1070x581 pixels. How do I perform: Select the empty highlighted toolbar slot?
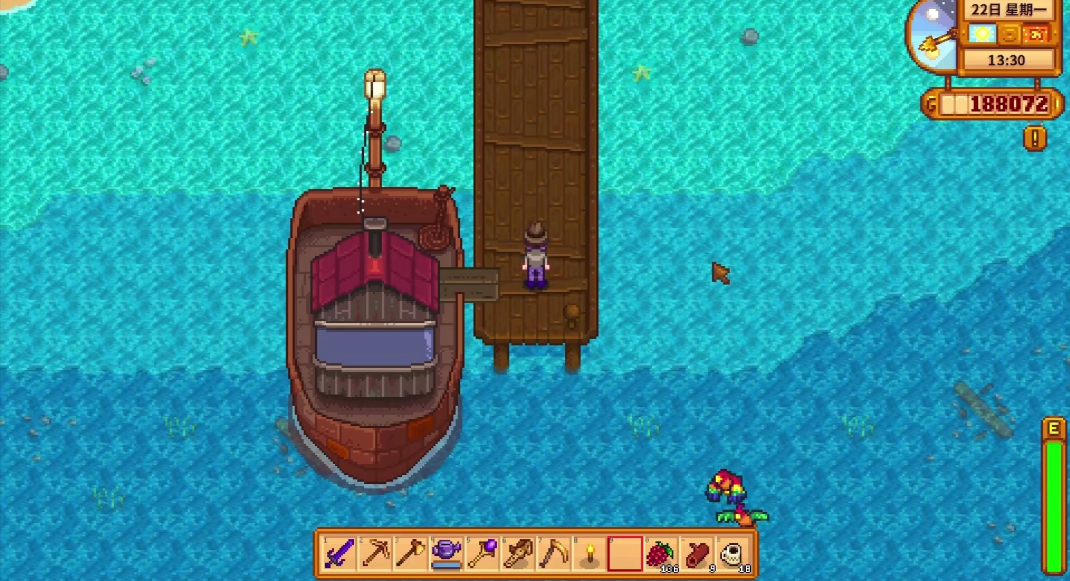click(624, 553)
